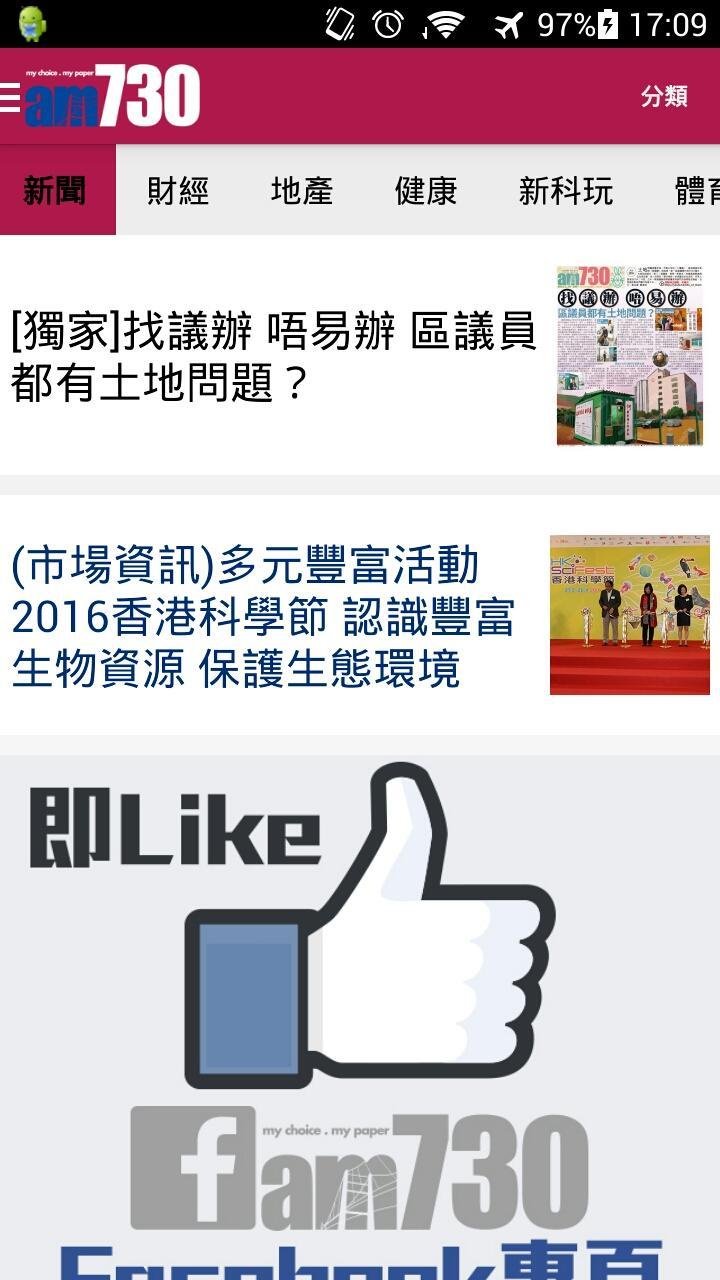This screenshot has height=1280, width=720.
Task: Open the hamburger drawer menu
Action: tap(11, 97)
